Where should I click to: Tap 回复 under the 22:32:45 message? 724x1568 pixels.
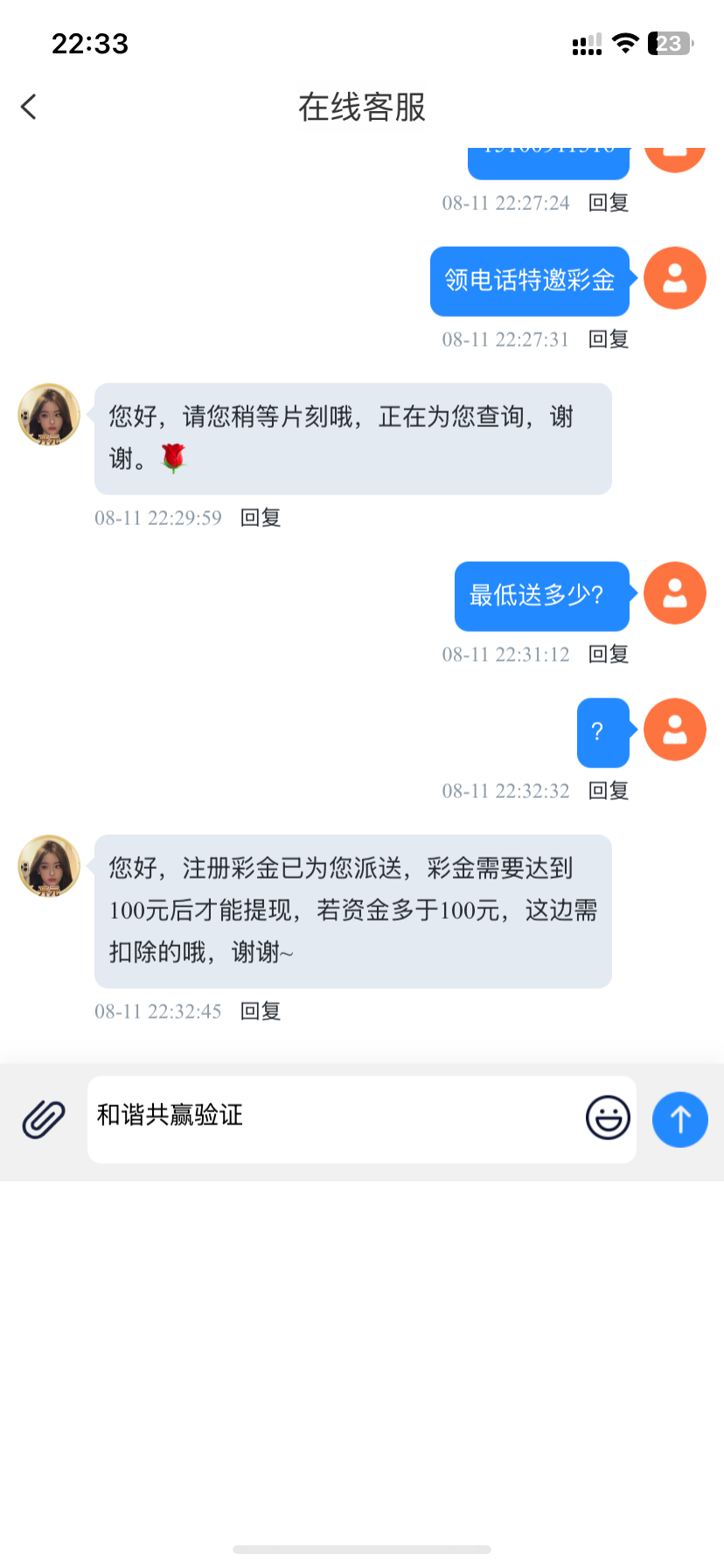click(x=261, y=1011)
